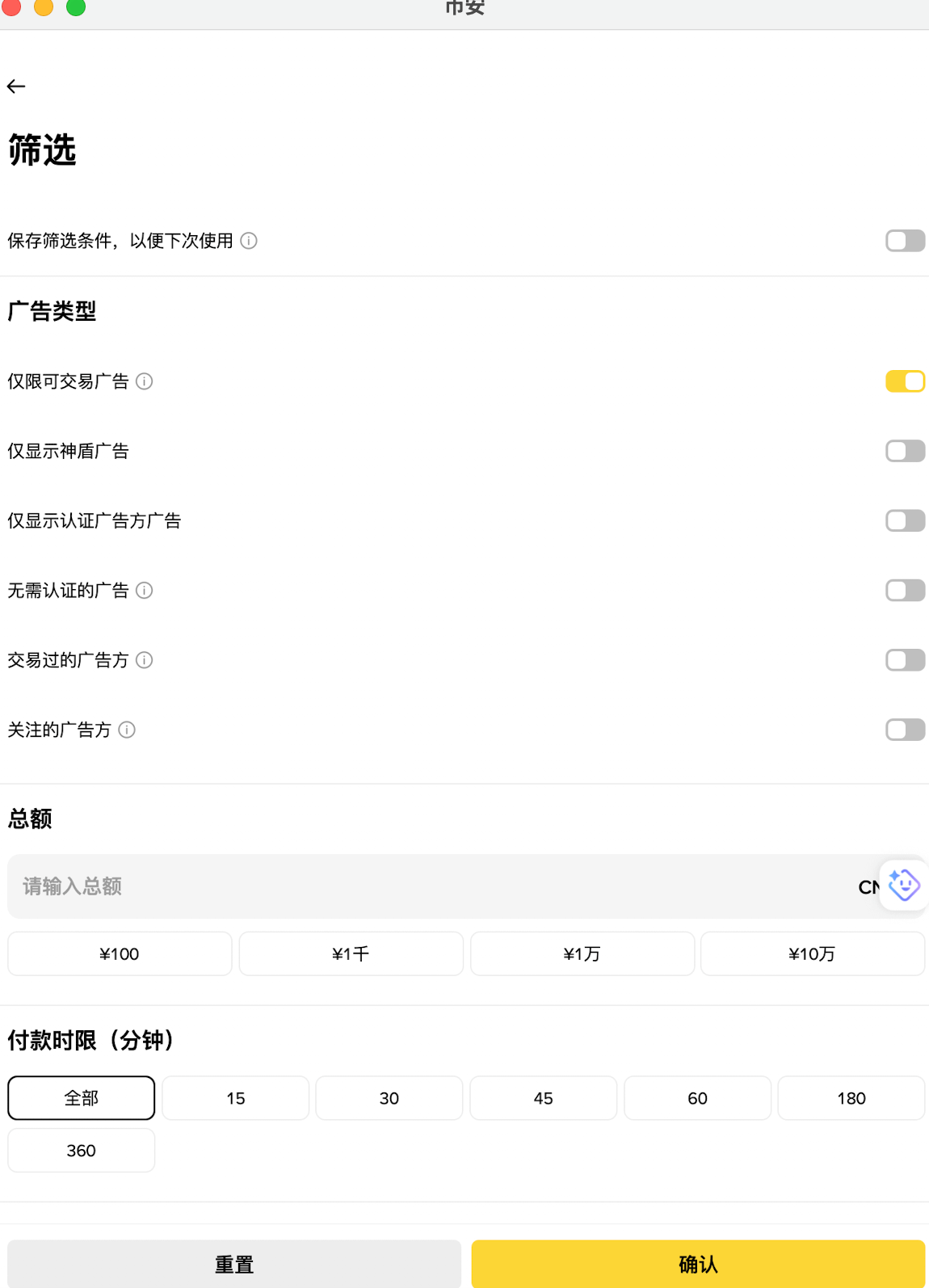Toggle on 关注的广告方 filter
The width and height of the screenshot is (929, 1288).
(x=905, y=730)
